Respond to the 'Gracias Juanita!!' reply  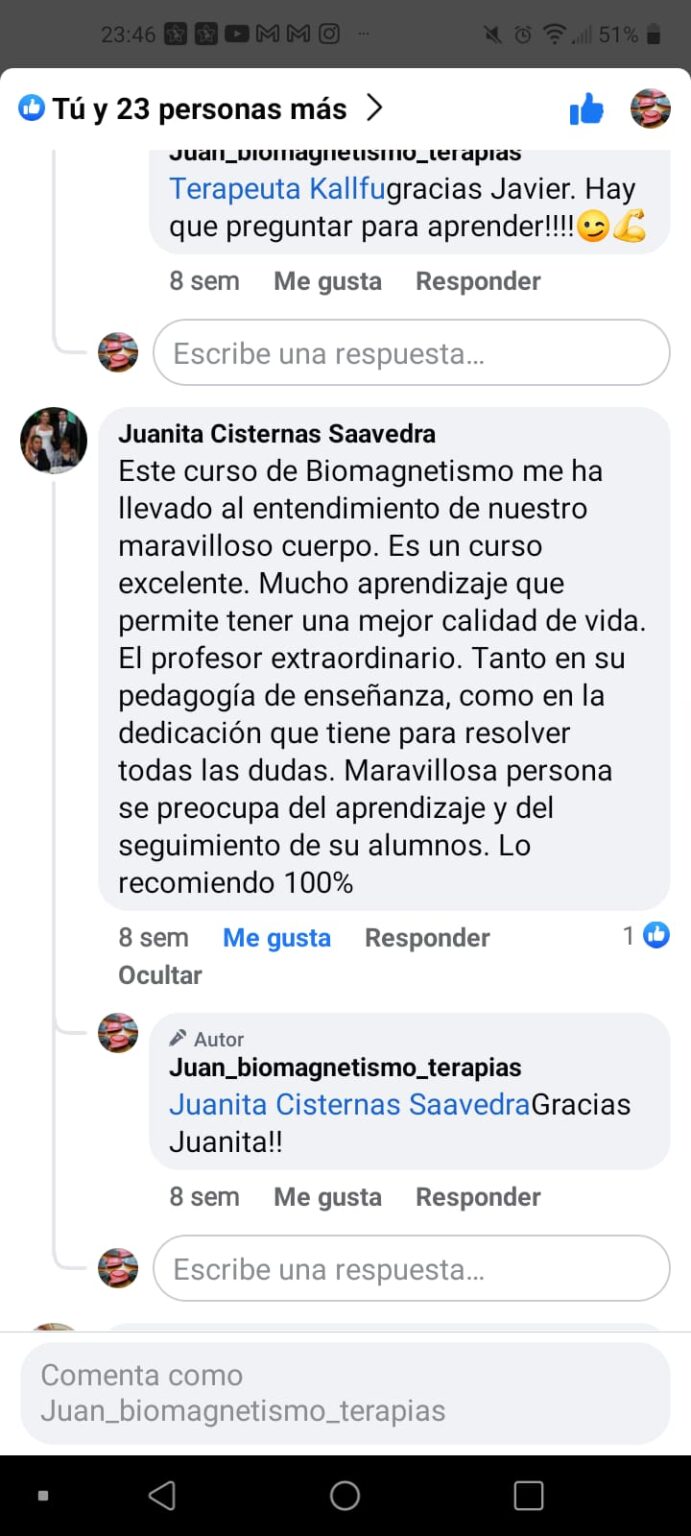click(x=478, y=1197)
